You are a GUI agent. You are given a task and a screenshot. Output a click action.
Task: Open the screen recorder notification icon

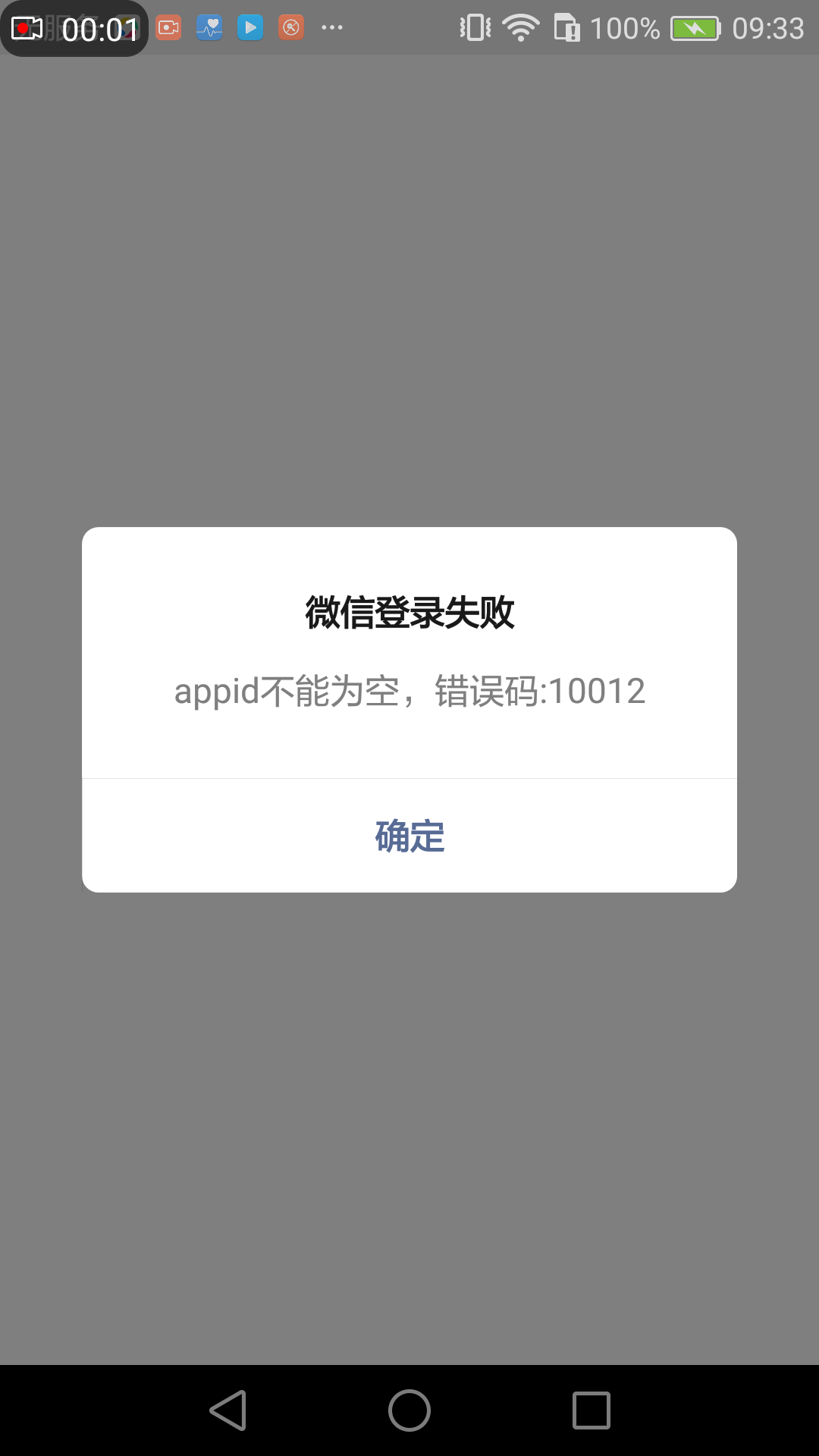click(168, 27)
